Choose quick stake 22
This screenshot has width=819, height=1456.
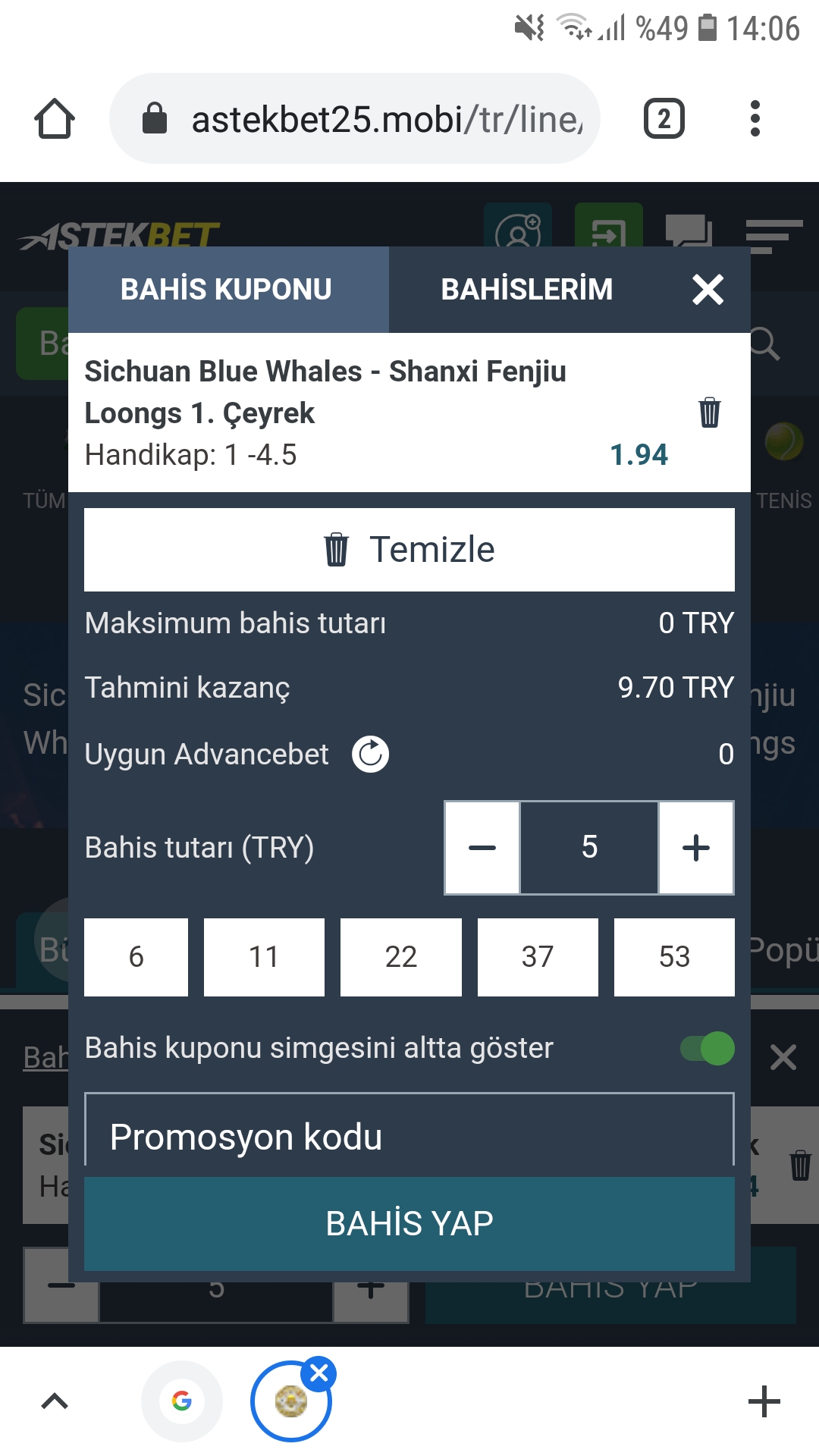click(x=401, y=957)
